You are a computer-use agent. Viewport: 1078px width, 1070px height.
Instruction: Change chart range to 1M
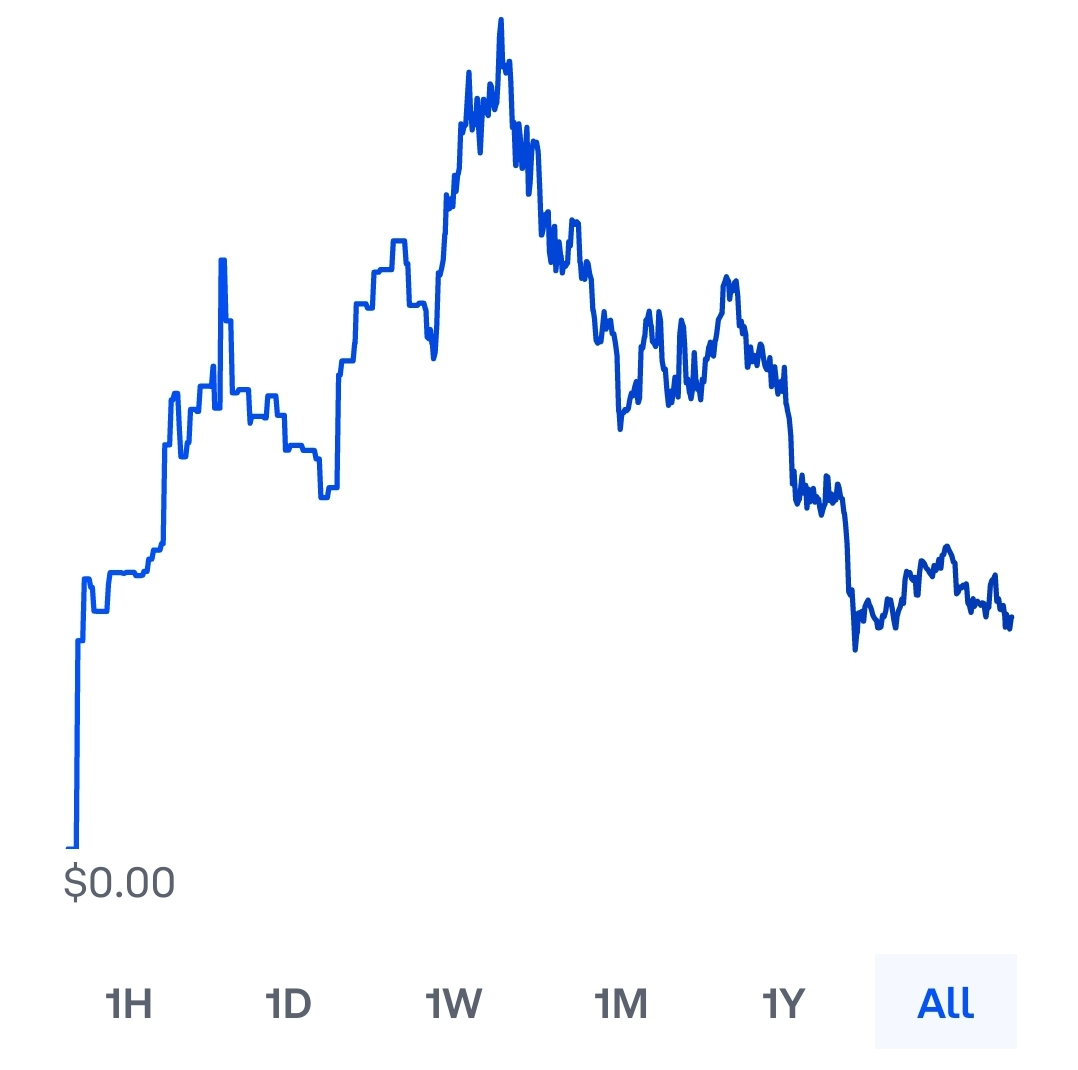coord(620,1002)
